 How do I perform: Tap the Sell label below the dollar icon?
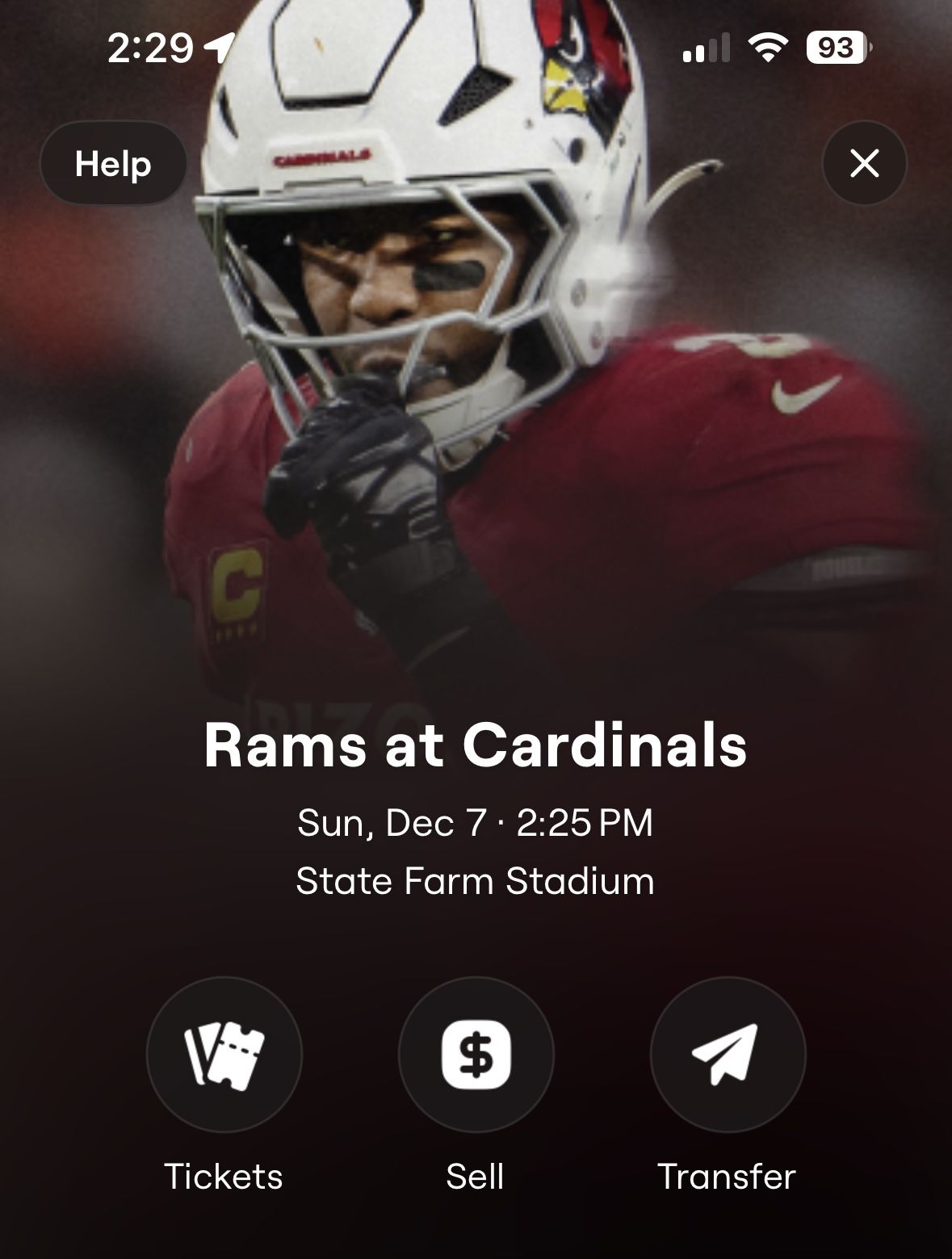coord(475,1177)
